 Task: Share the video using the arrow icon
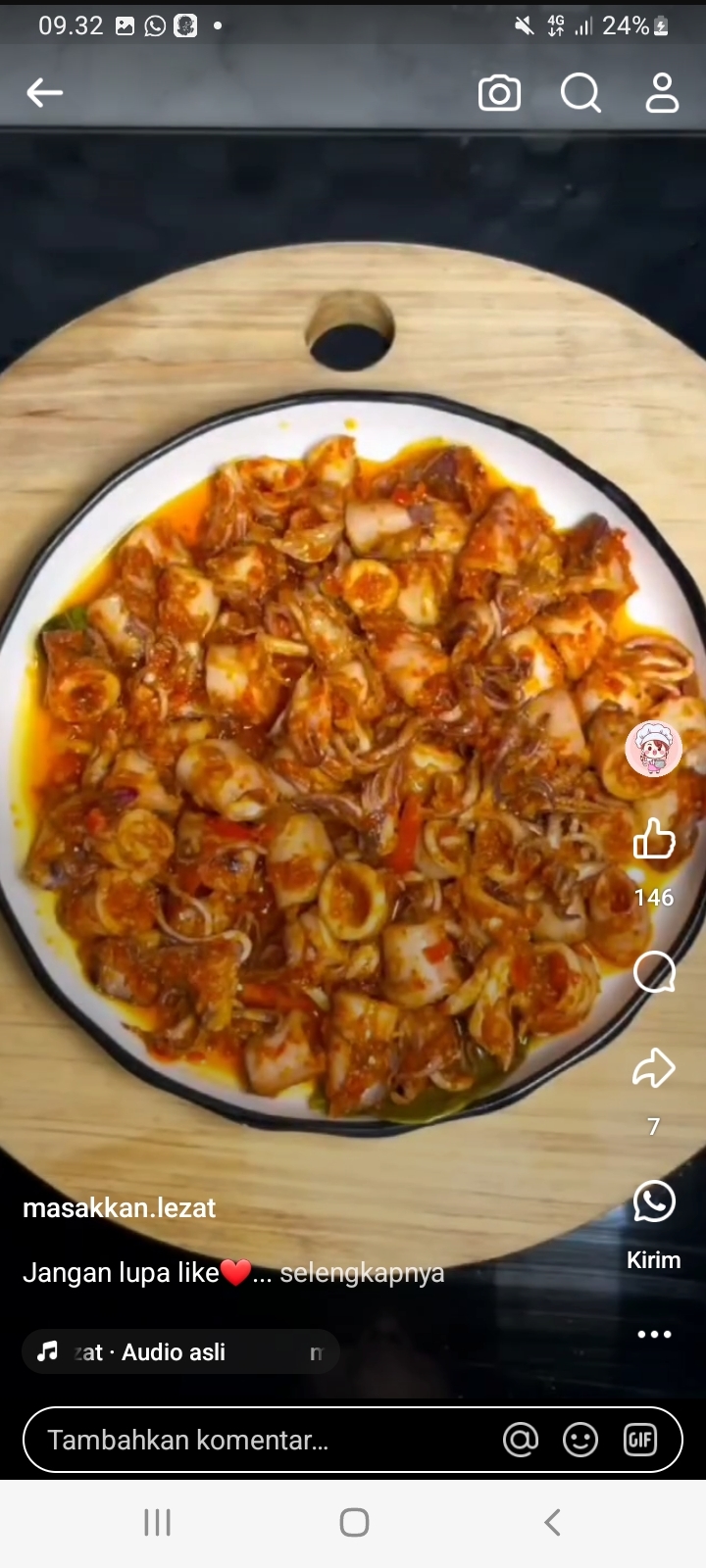coord(654,1068)
